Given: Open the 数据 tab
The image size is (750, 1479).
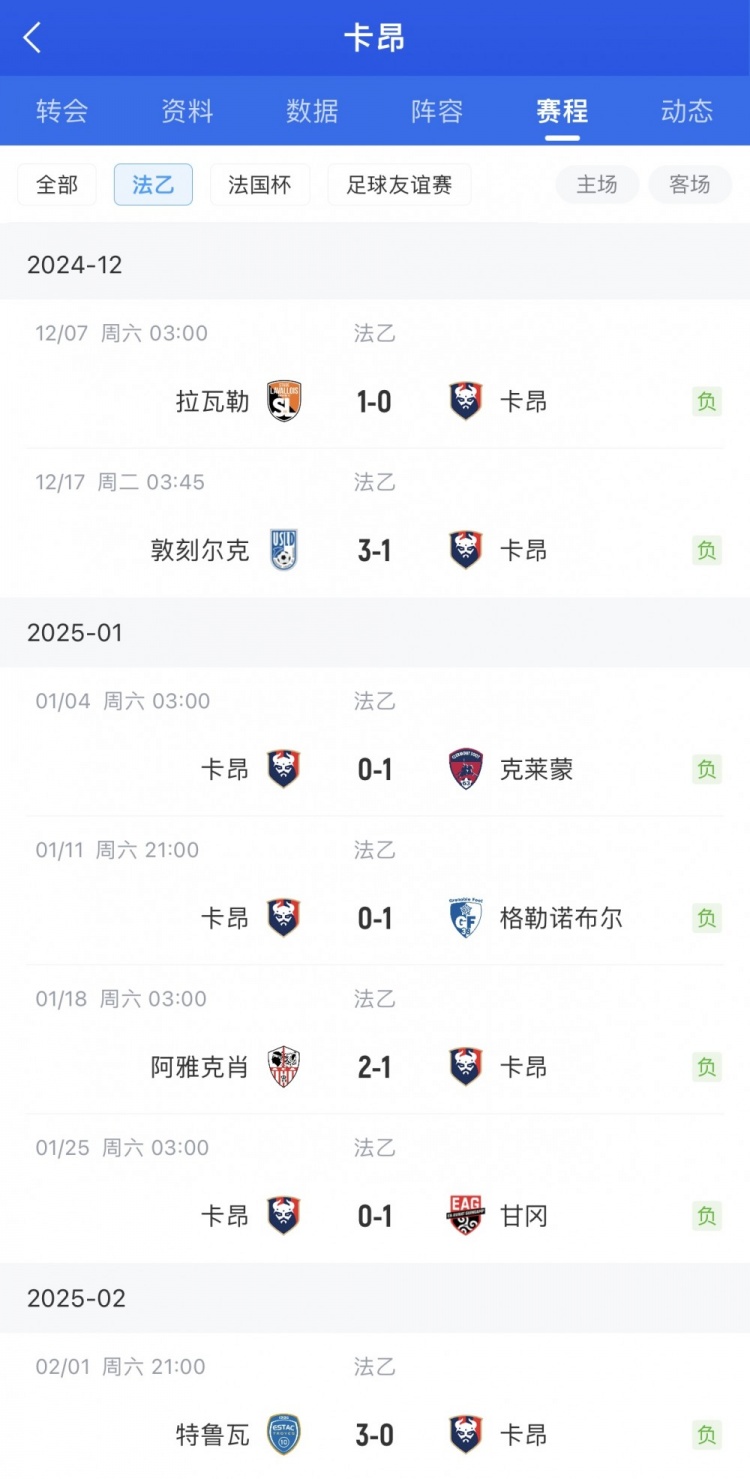Looking at the screenshot, I should point(312,111).
